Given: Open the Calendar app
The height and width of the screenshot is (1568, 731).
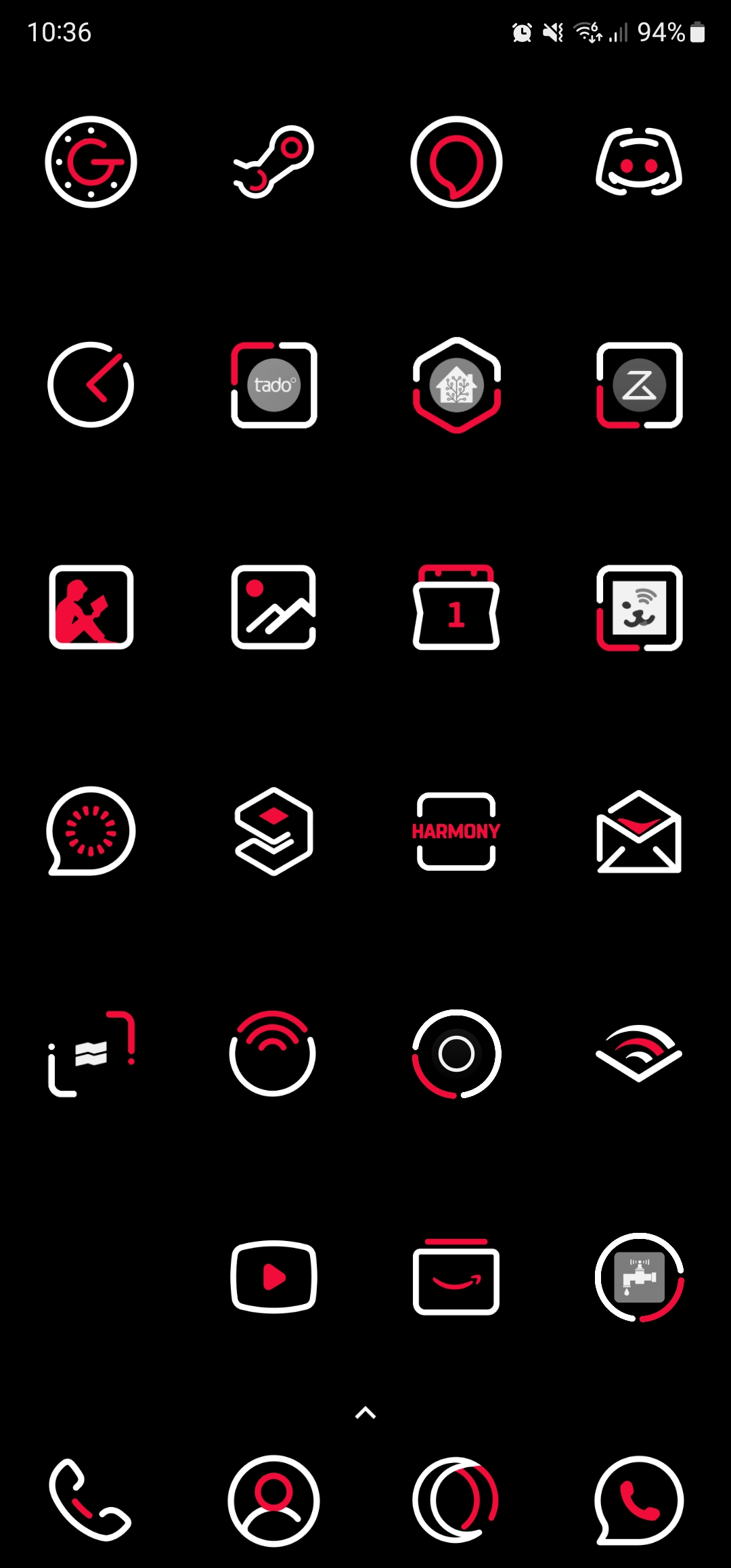Looking at the screenshot, I should pyautogui.click(x=456, y=607).
